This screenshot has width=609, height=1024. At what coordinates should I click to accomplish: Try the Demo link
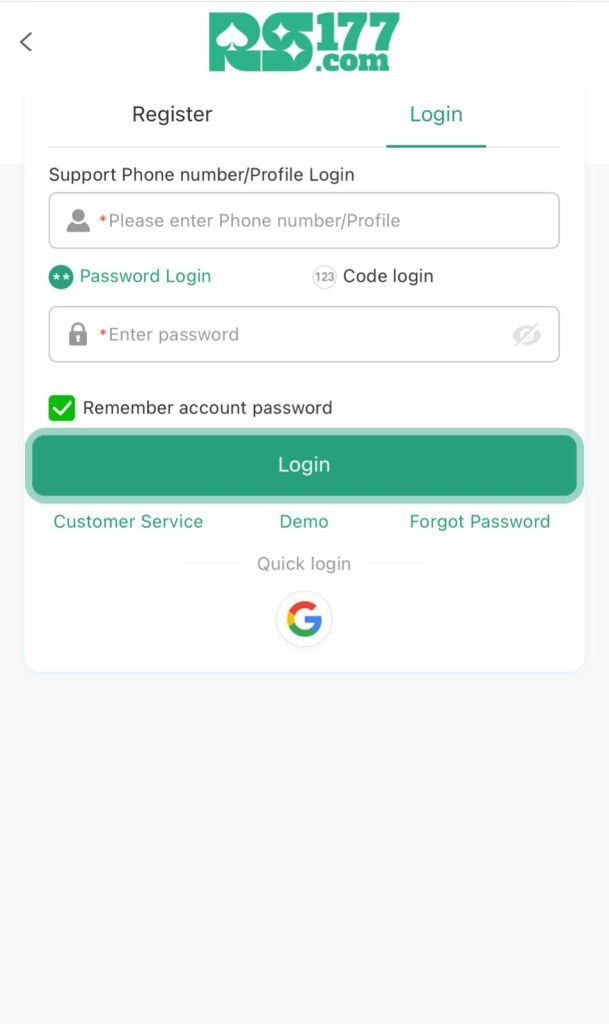click(304, 521)
